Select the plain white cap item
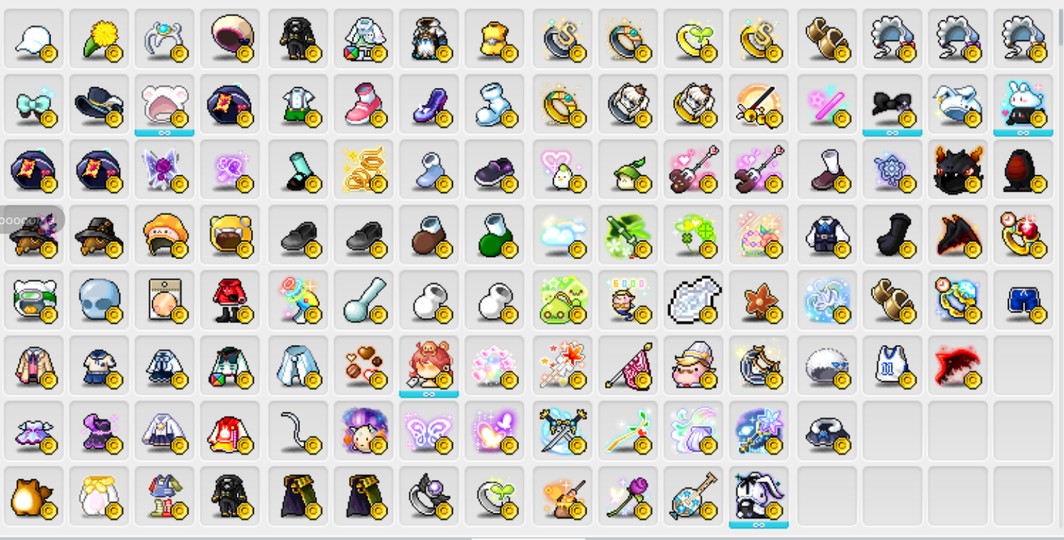This screenshot has height=540, width=1064. 34,39
